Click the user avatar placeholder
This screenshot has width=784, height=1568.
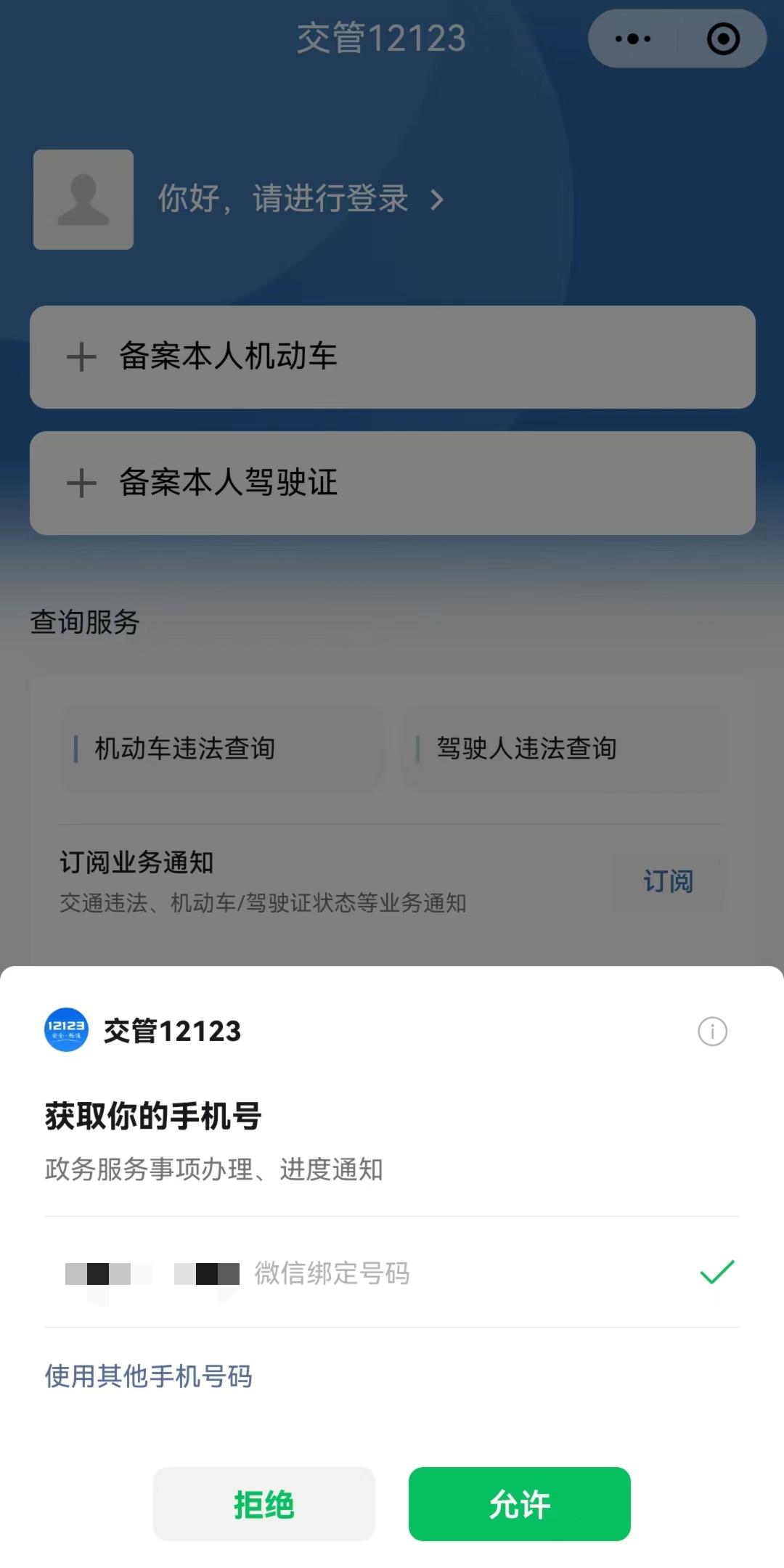83,200
